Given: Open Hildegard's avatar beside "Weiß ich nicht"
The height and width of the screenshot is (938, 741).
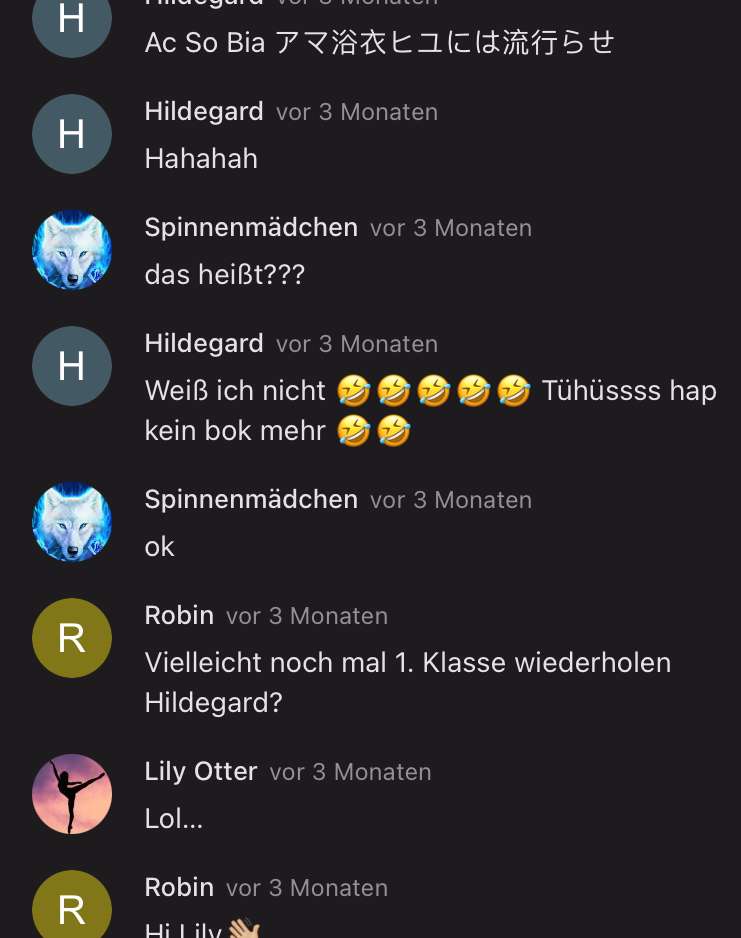Looking at the screenshot, I should point(72,366).
